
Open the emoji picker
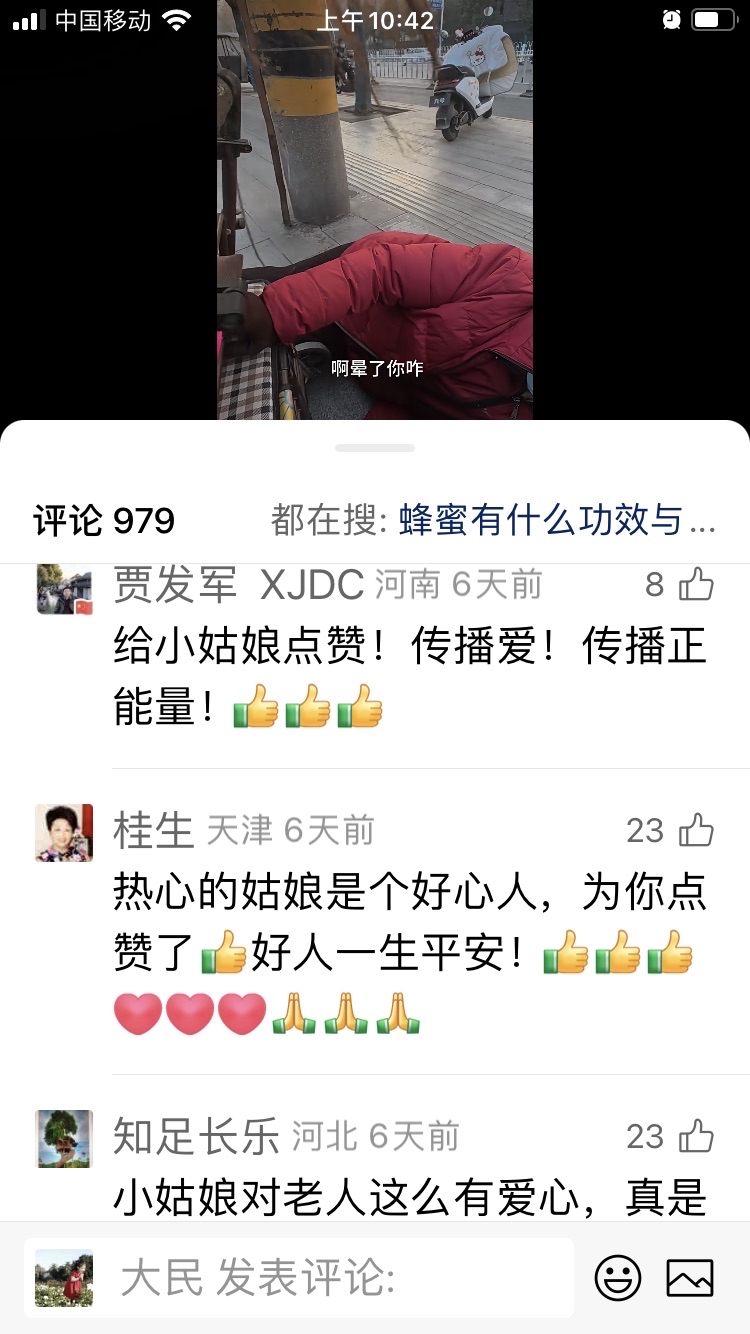coord(618,1277)
